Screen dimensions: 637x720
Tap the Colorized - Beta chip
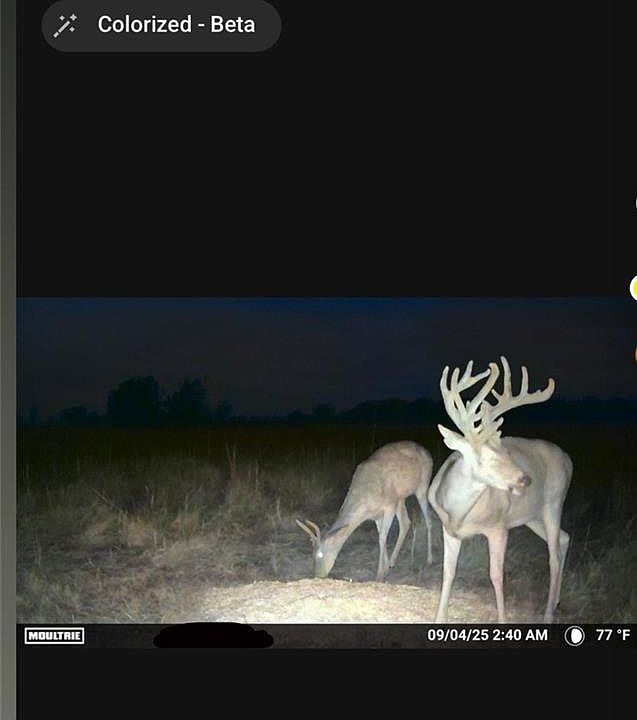161,25
